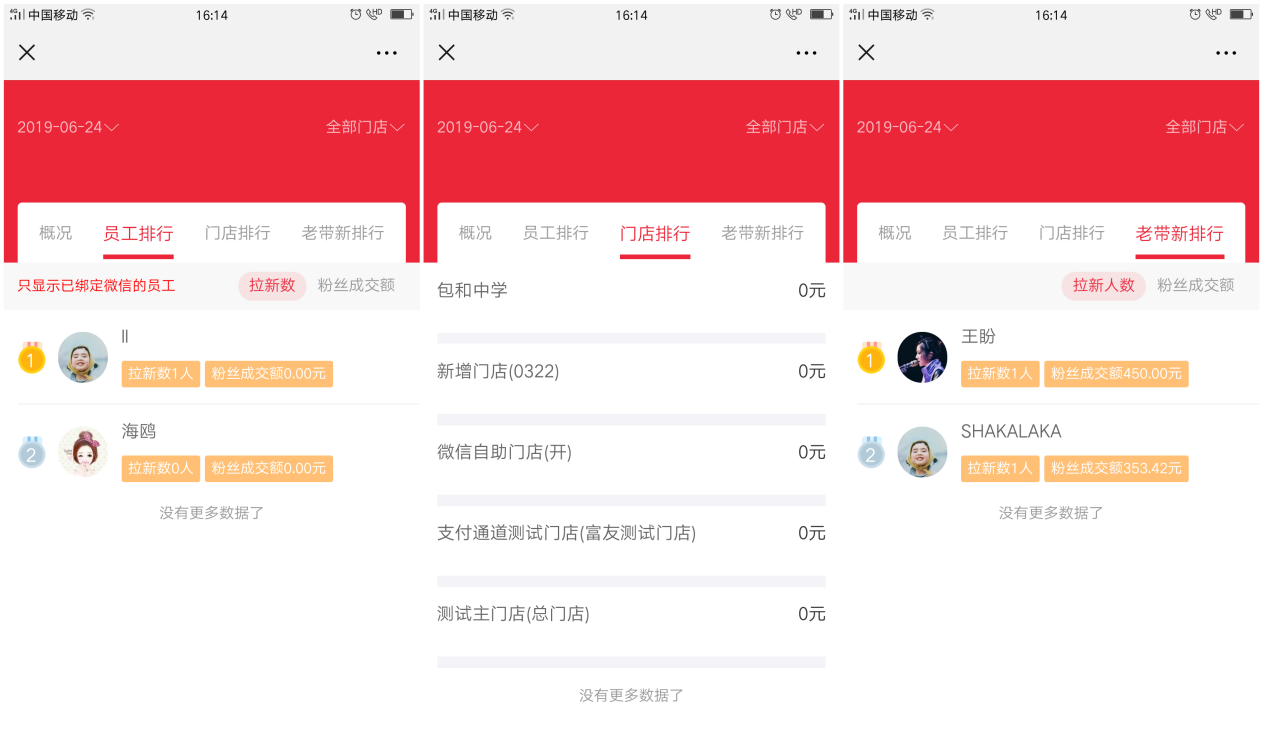Open the 微信自助门店(开) store row
Image resolution: width=1263 pixels, height=747 pixels.
[x=631, y=453]
